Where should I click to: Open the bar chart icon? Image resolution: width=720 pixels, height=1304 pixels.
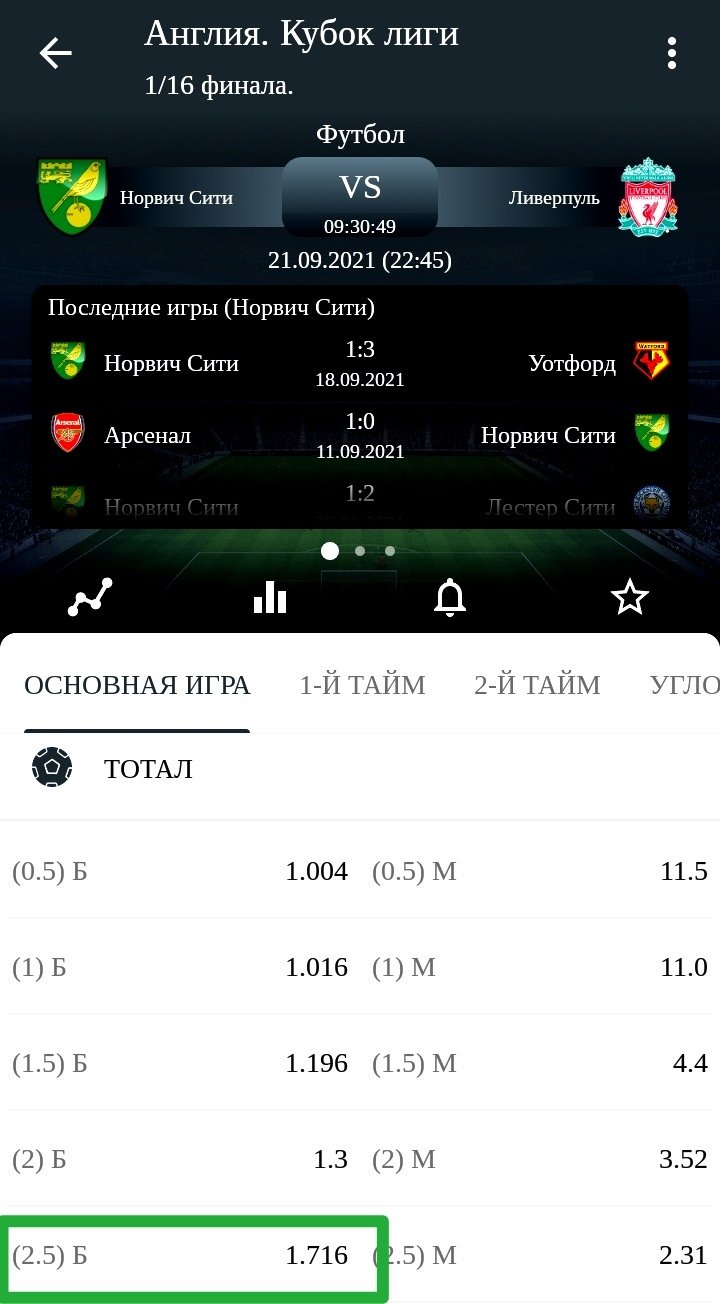(270, 598)
